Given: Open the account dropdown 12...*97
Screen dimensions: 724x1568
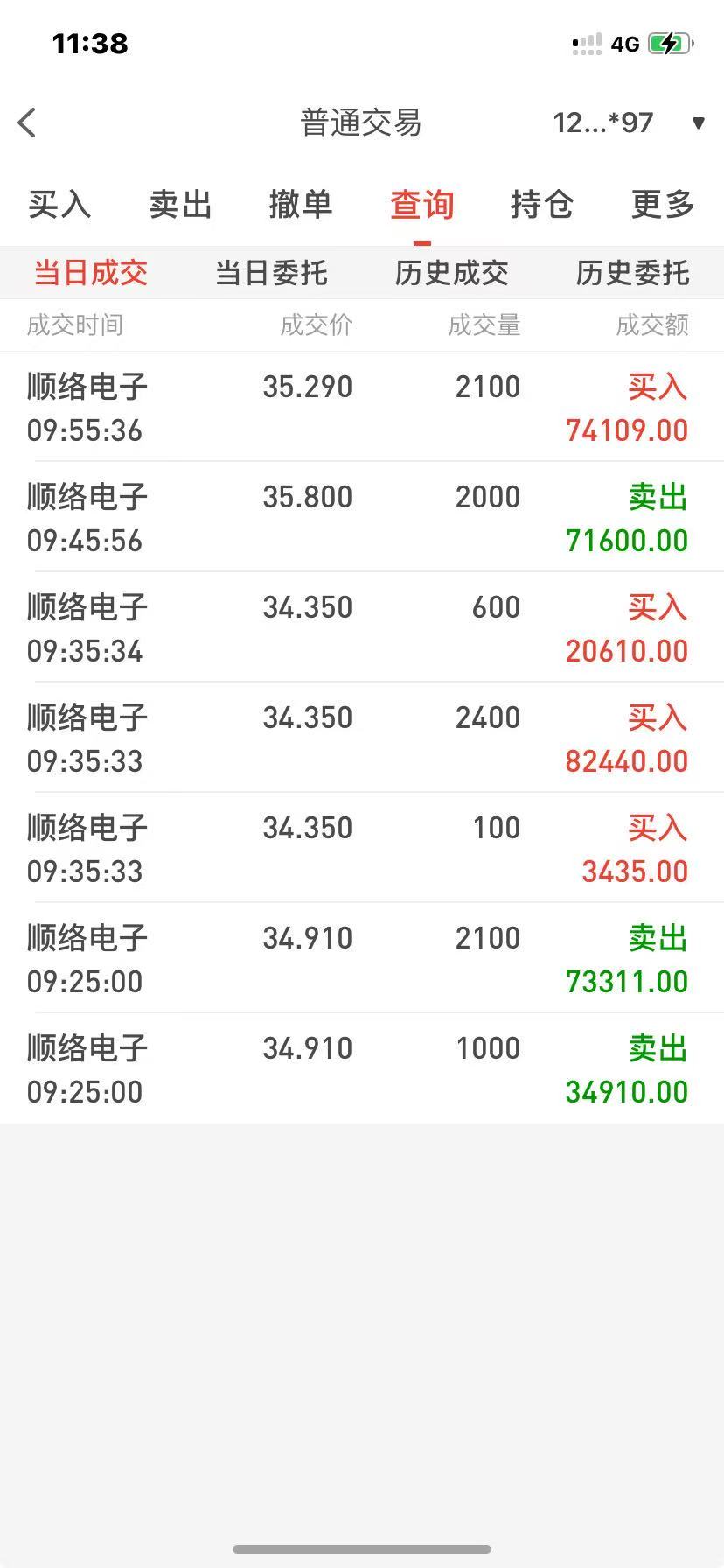Looking at the screenshot, I should click(628, 122).
